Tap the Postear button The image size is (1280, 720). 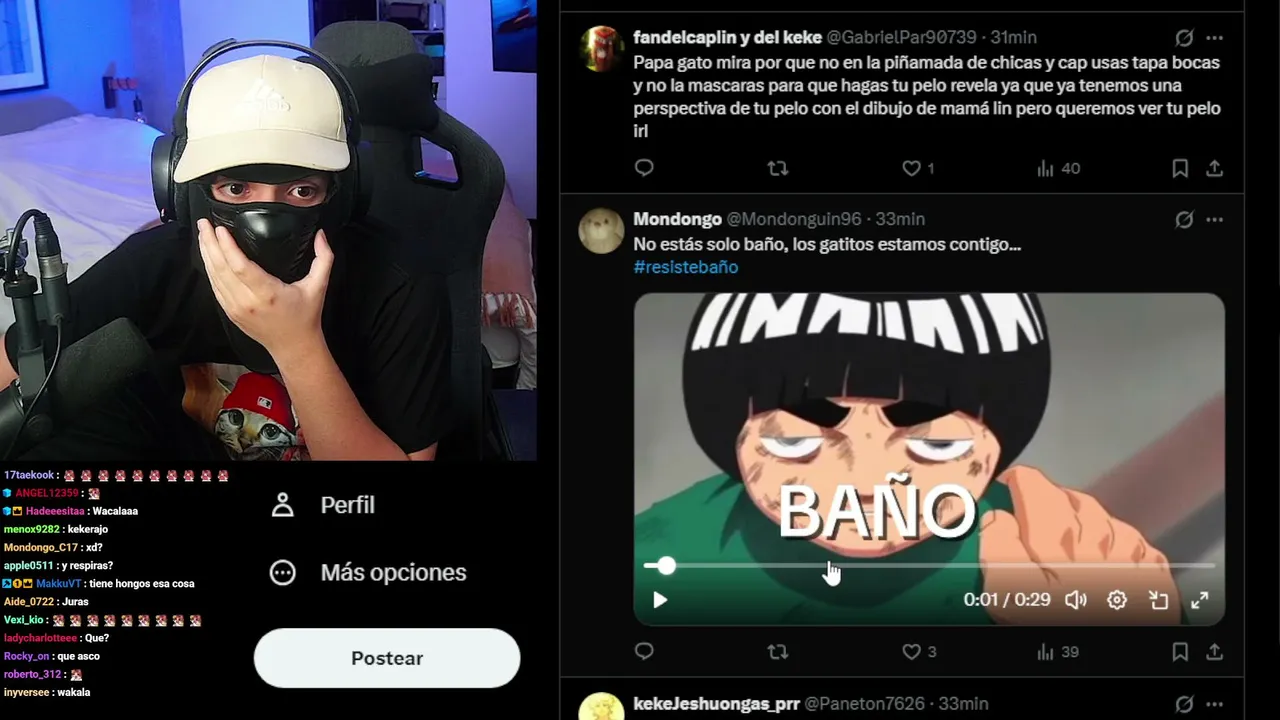pyautogui.click(x=387, y=658)
